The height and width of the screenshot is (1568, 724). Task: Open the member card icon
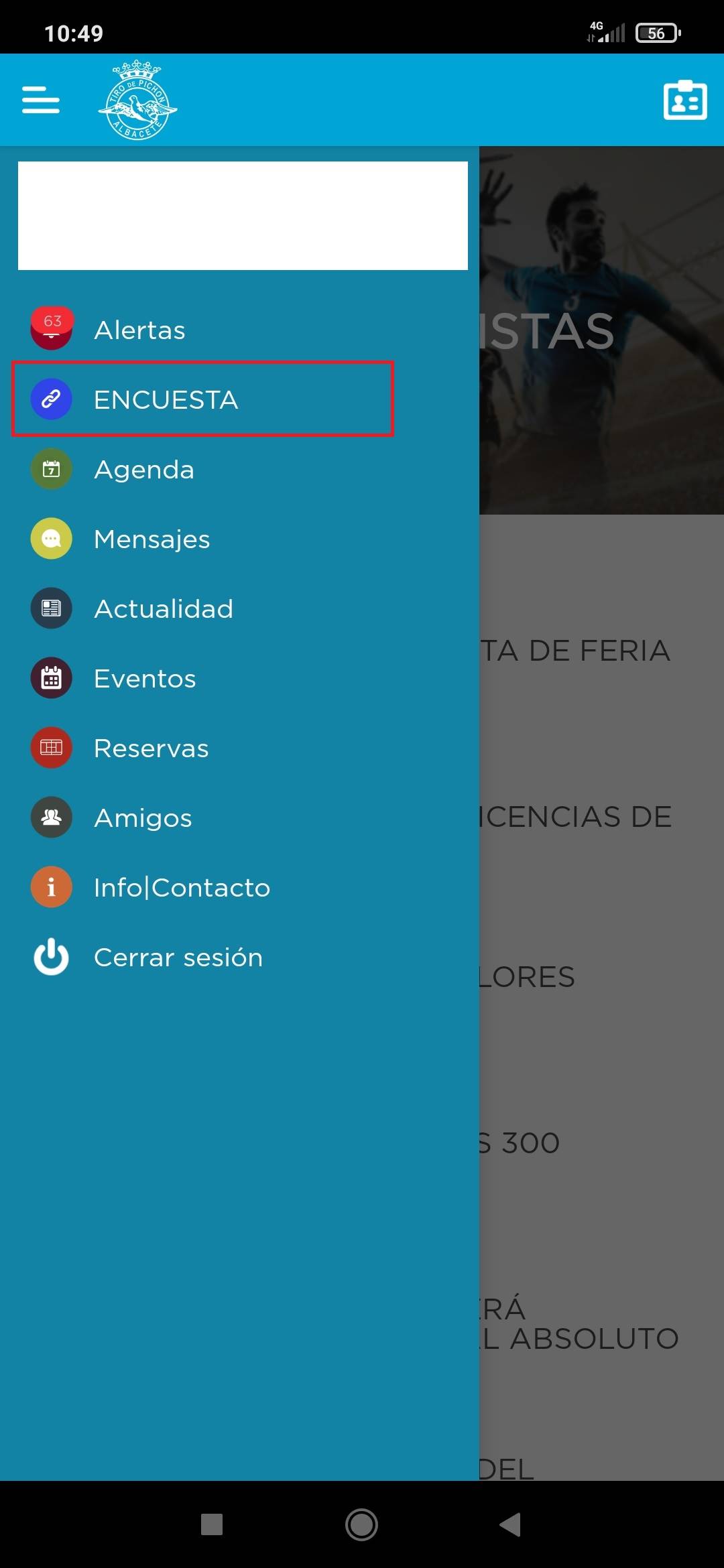tap(684, 101)
